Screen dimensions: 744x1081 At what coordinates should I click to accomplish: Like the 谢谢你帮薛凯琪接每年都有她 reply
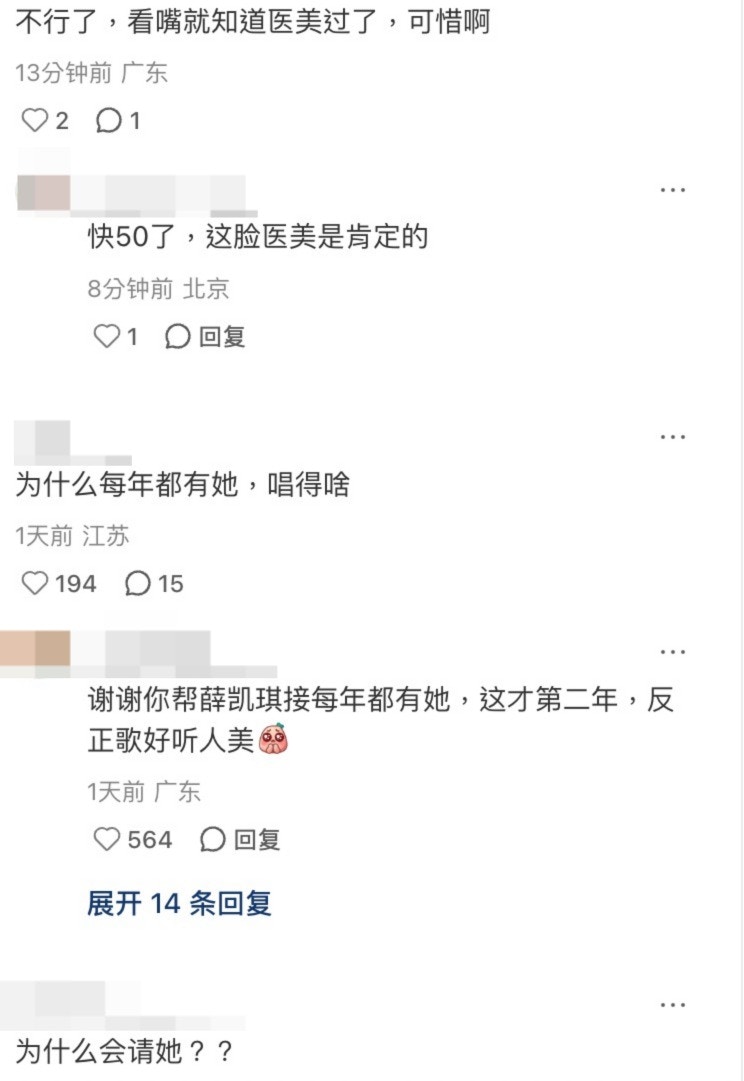tap(107, 839)
